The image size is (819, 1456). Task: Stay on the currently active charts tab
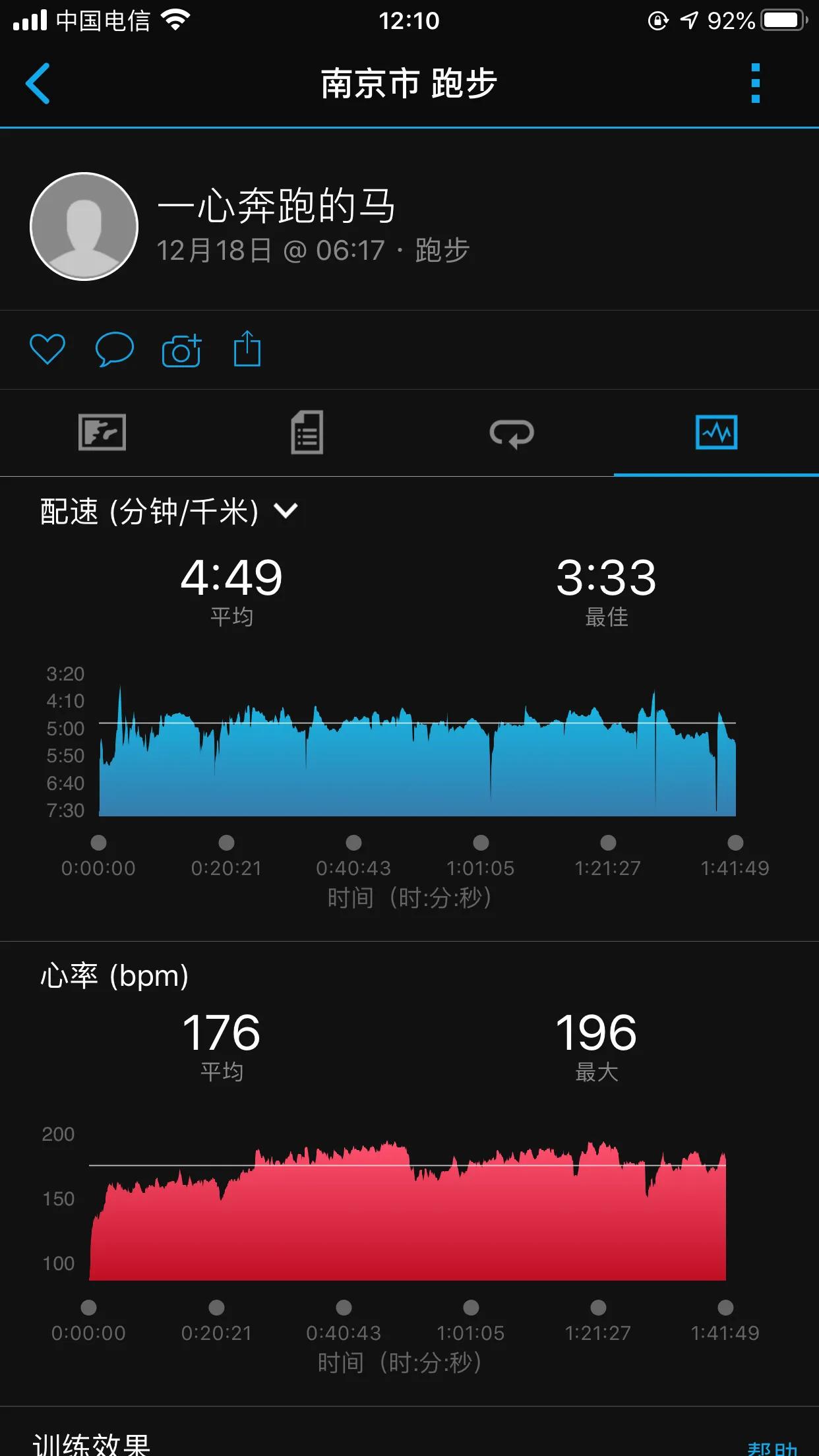(716, 433)
